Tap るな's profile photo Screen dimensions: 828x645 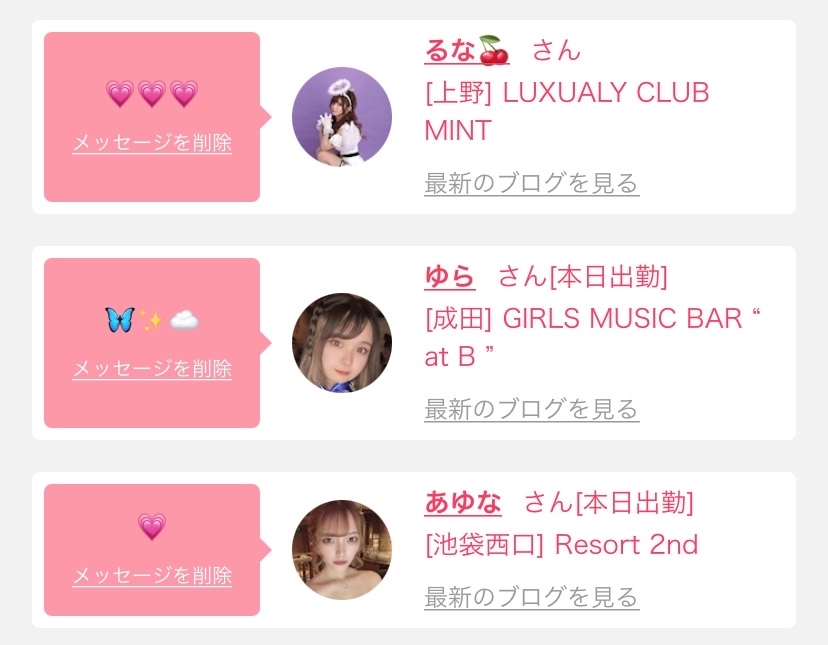(x=342, y=117)
